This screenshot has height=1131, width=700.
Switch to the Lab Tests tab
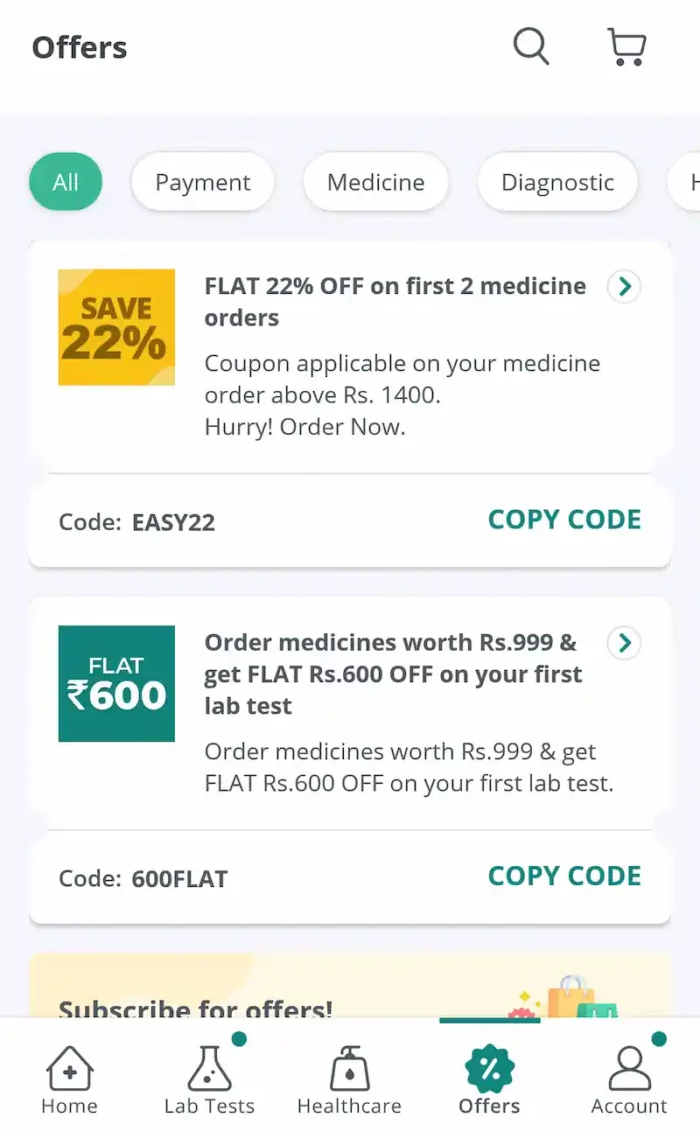209,1081
